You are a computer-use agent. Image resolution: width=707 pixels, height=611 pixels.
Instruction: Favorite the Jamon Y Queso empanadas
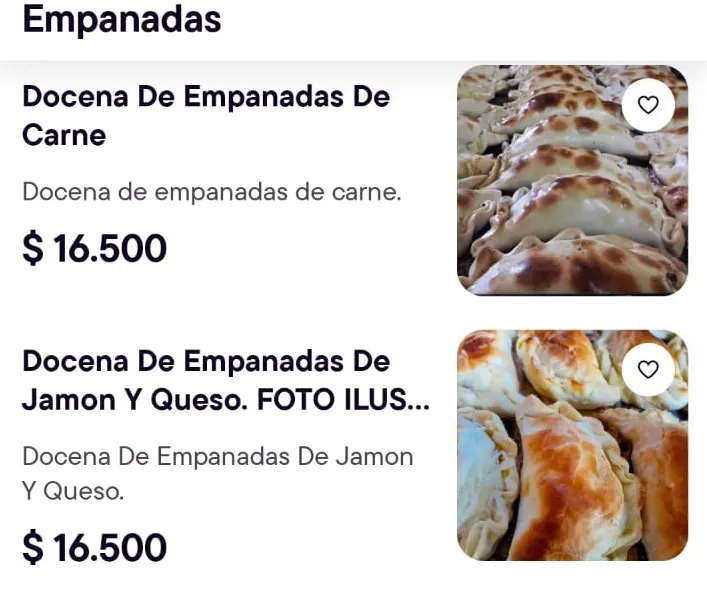[x=648, y=370]
